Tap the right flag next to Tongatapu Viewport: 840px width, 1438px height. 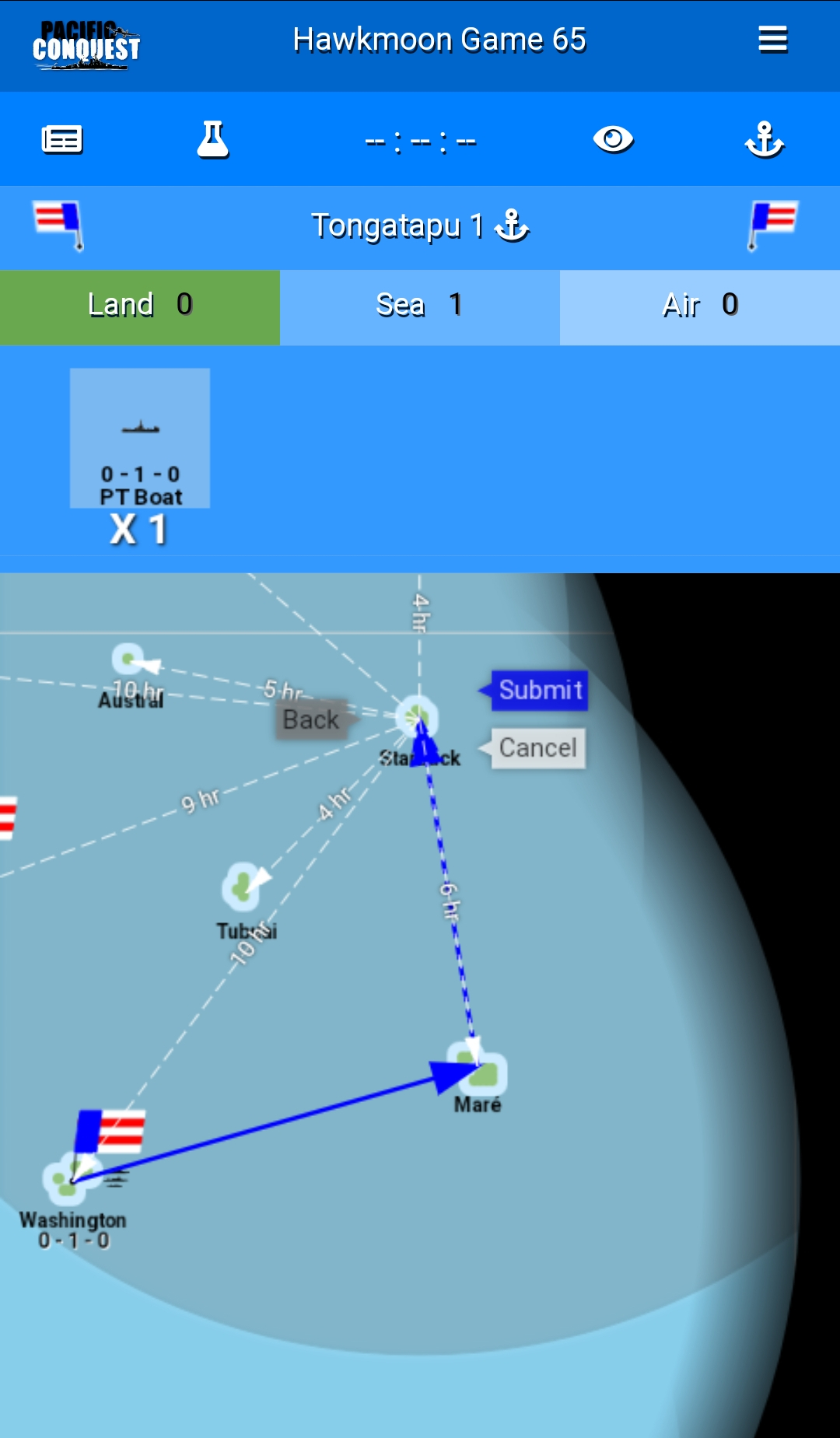point(772,226)
